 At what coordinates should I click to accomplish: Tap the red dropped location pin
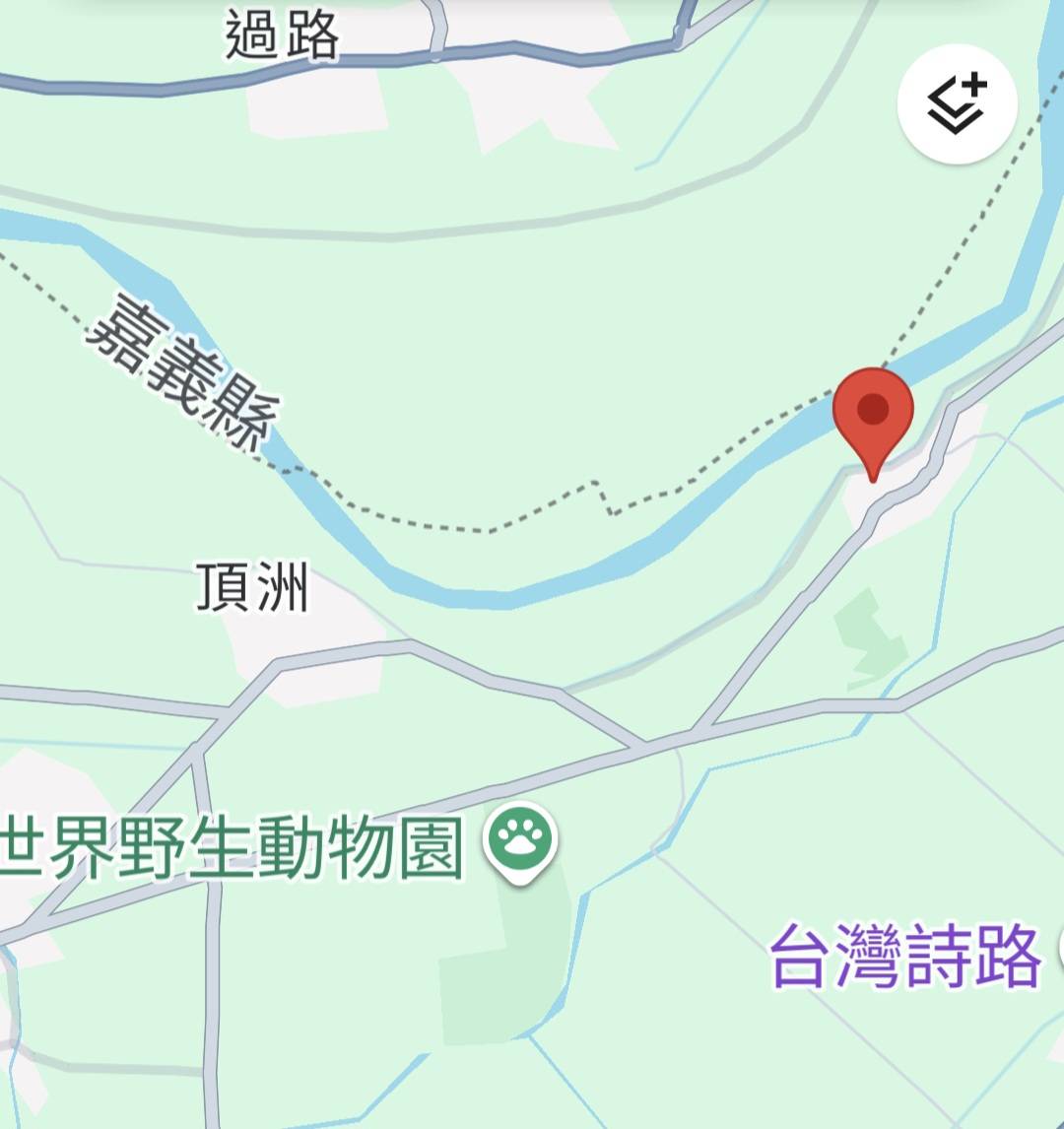(x=873, y=415)
